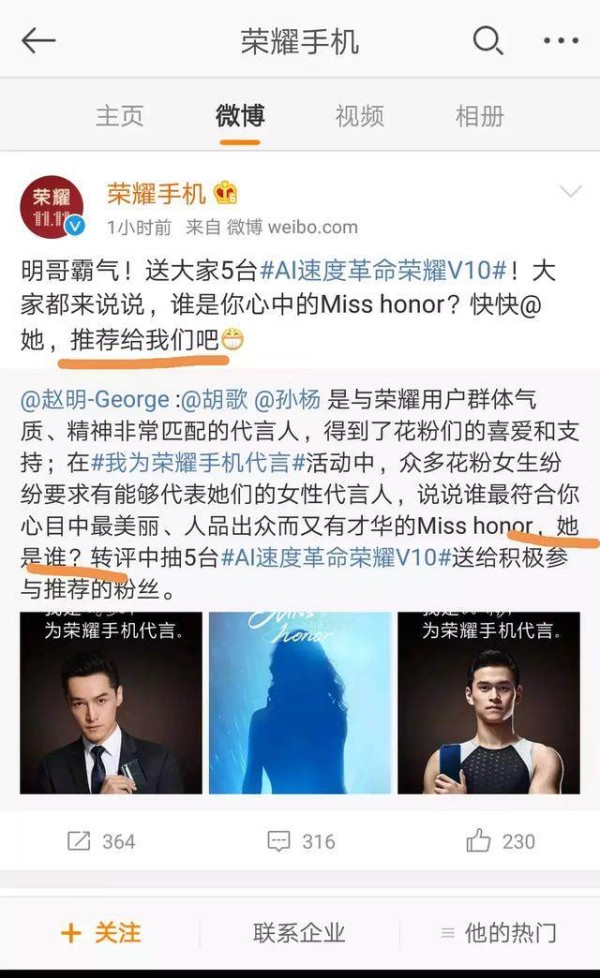Follow the account via 关注
The width and height of the screenshot is (600, 978).
click(x=101, y=933)
